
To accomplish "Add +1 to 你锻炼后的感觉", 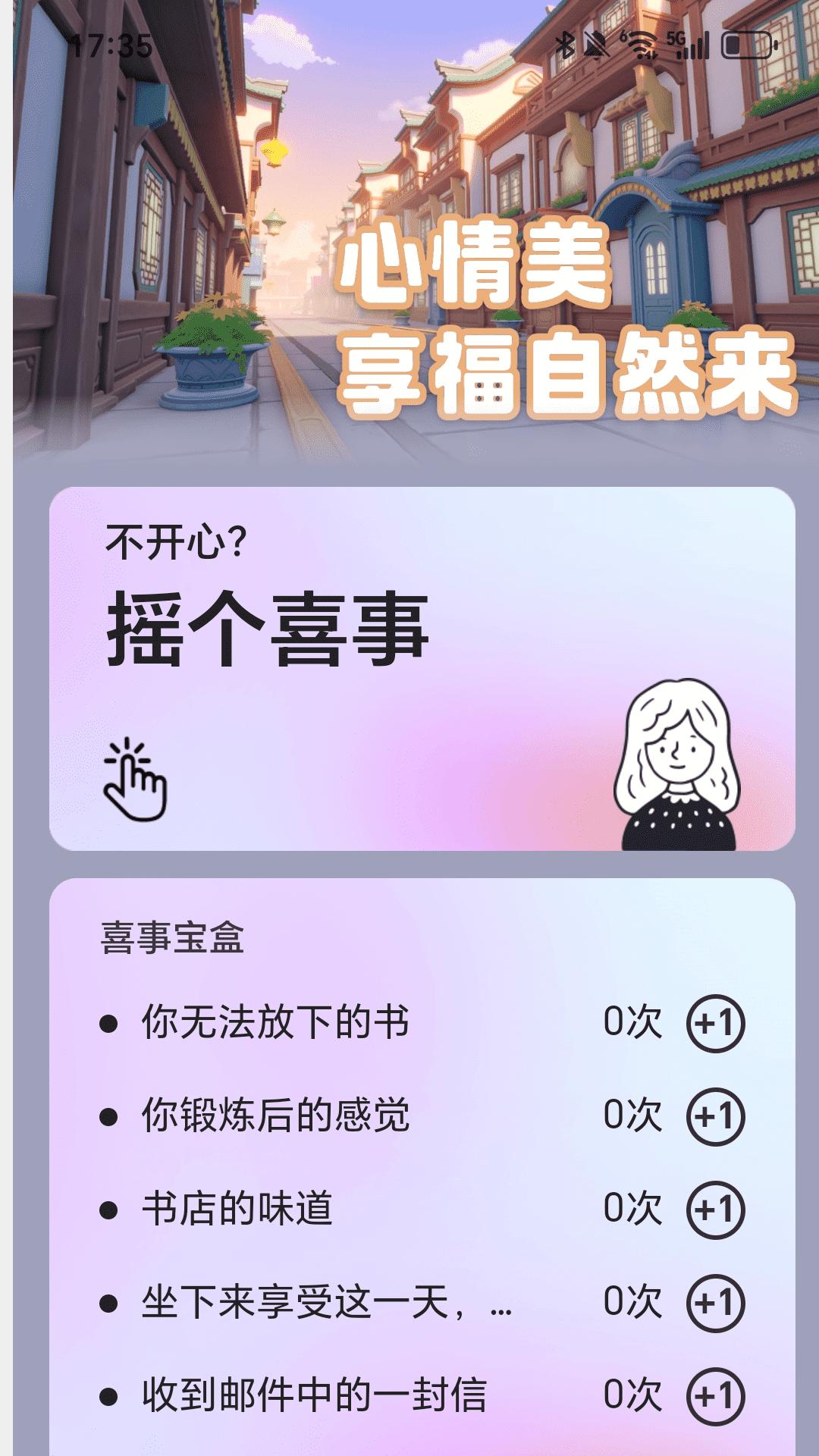I will pos(715,1116).
